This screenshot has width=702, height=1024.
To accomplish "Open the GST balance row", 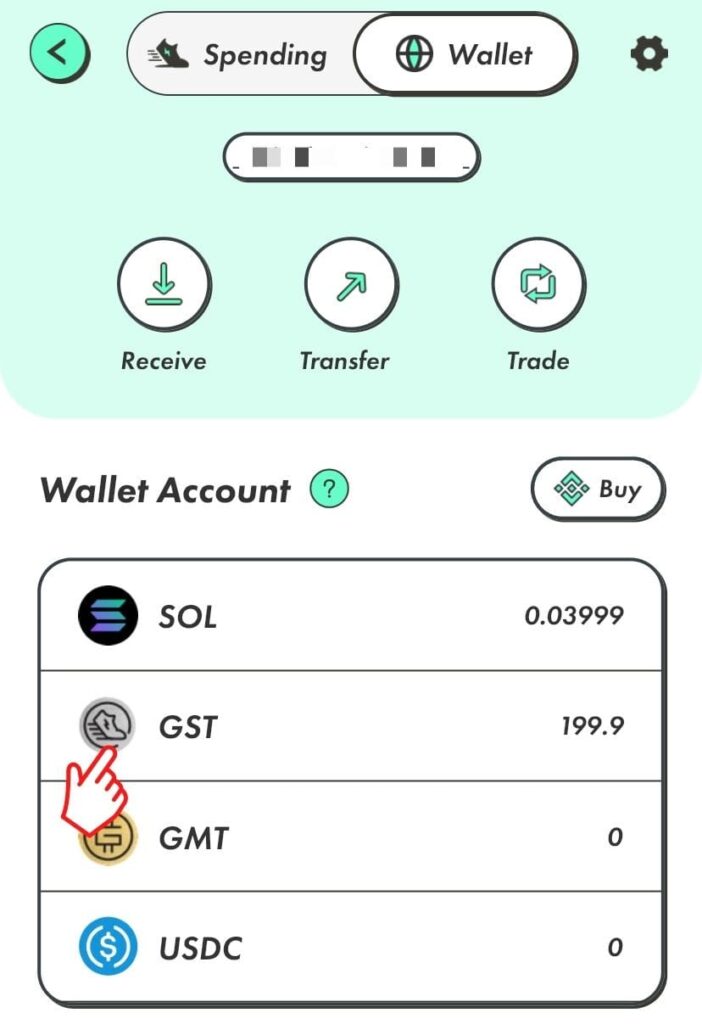I will point(351,726).
